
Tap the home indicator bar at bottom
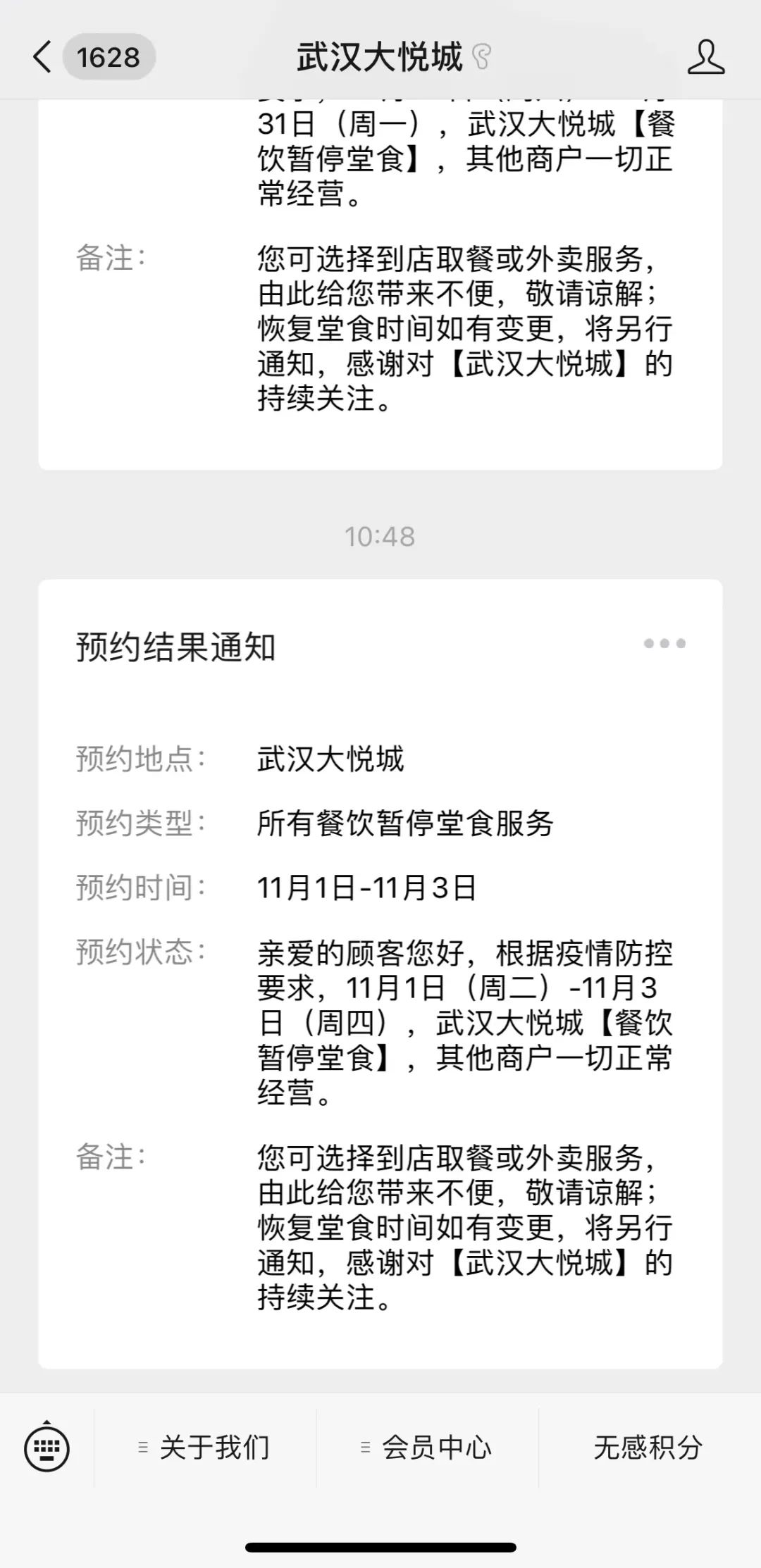380,1547
